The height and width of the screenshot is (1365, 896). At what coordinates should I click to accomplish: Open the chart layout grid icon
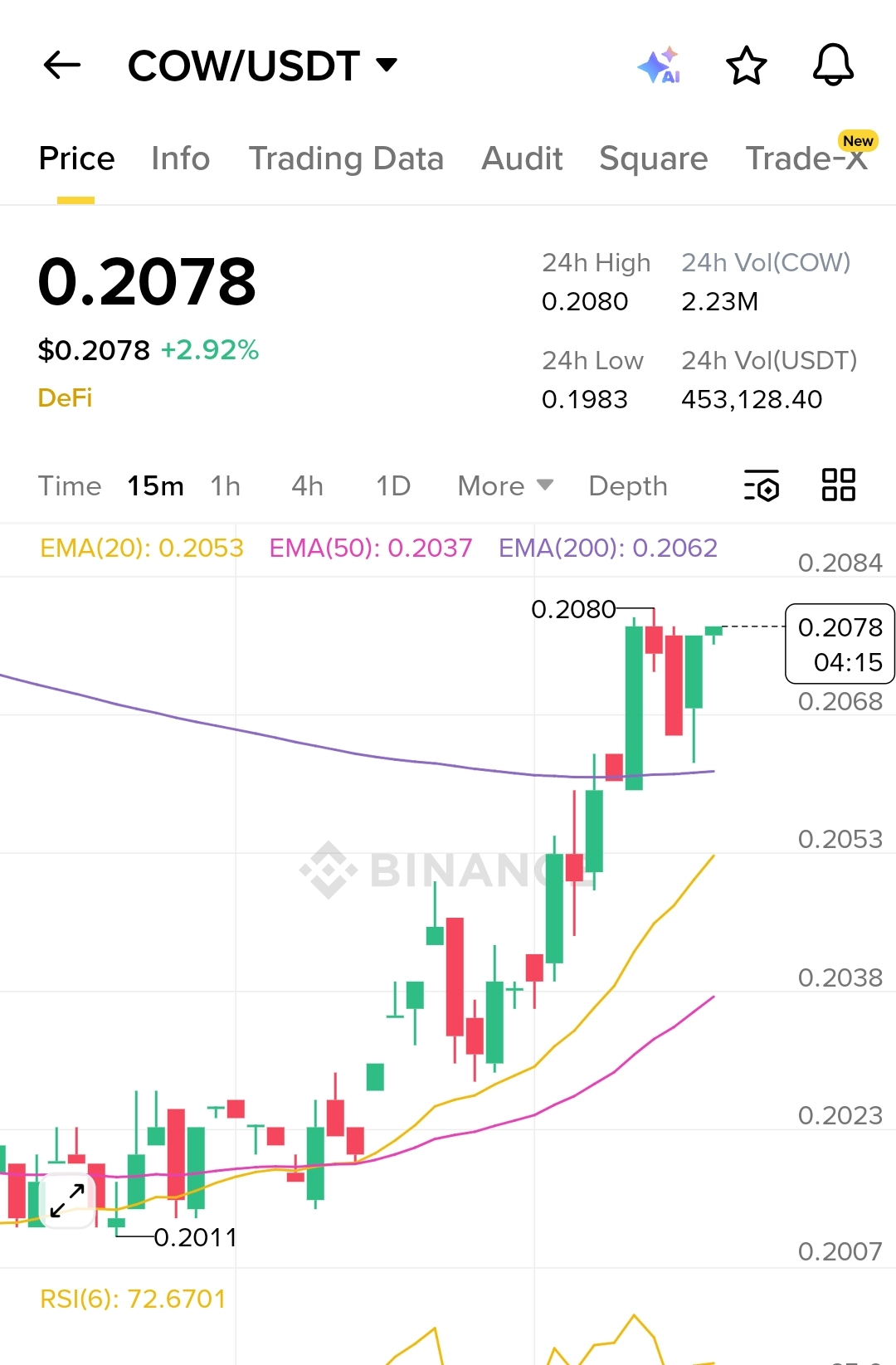tap(838, 485)
